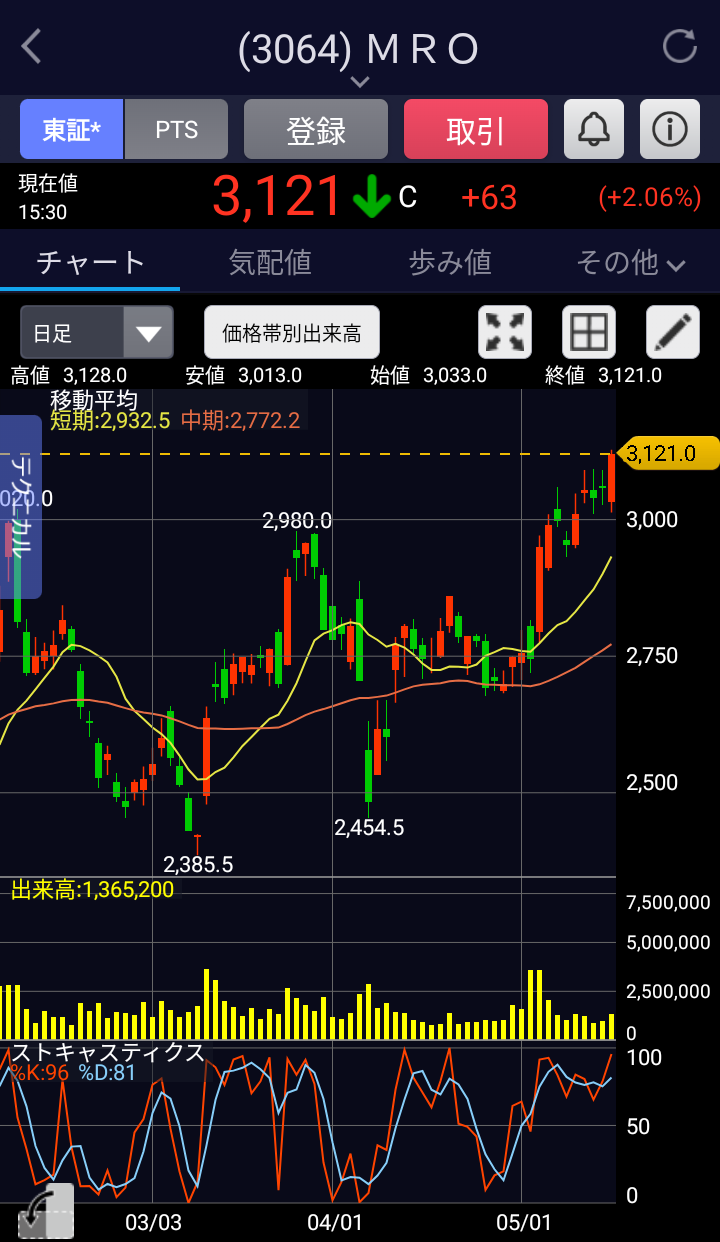This screenshot has height=1242, width=720.
Task: Refresh the stock quote
Action: [680, 47]
